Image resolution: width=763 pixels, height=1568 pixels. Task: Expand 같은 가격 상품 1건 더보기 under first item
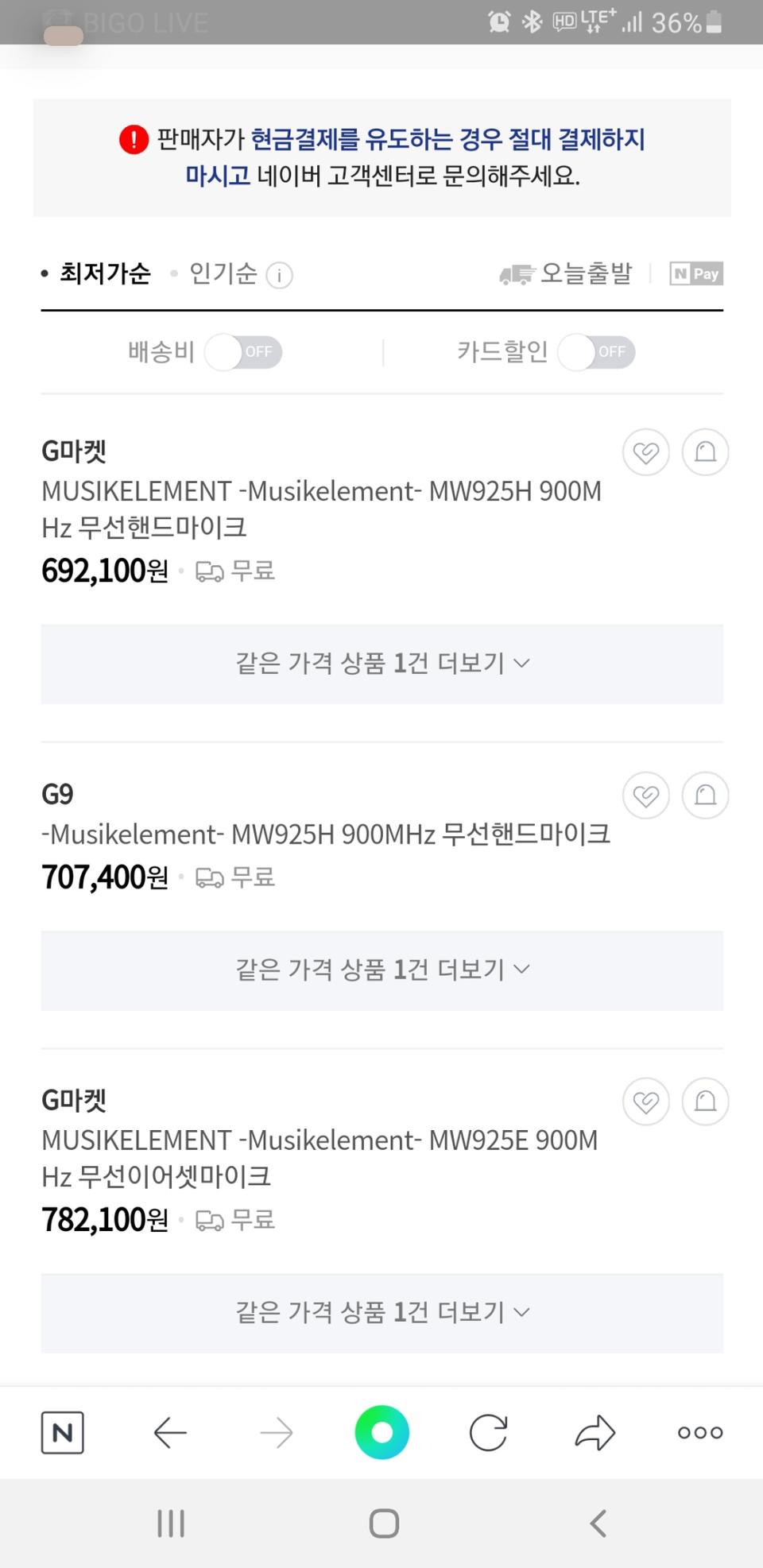[x=381, y=663]
